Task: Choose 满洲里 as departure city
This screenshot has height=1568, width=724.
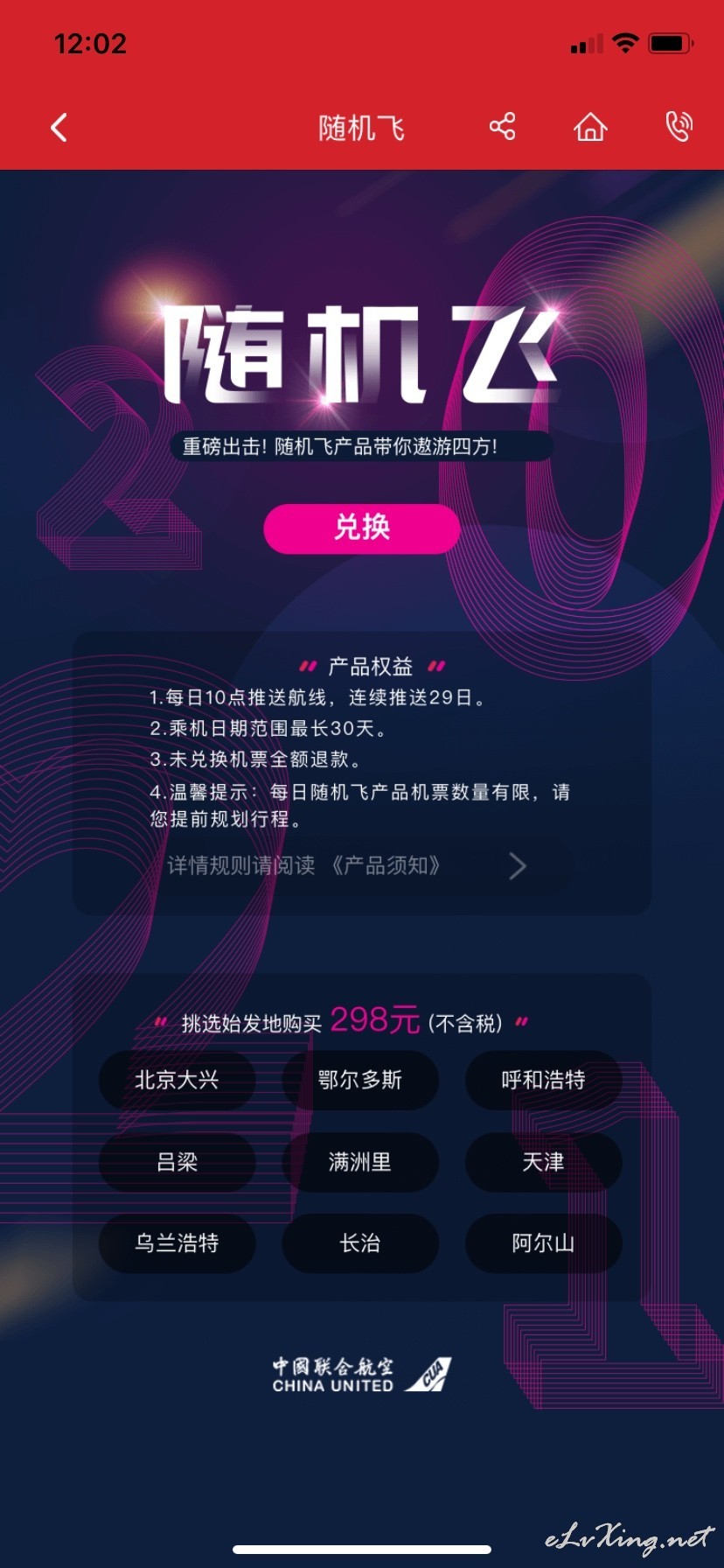Action: [360, 1162]
